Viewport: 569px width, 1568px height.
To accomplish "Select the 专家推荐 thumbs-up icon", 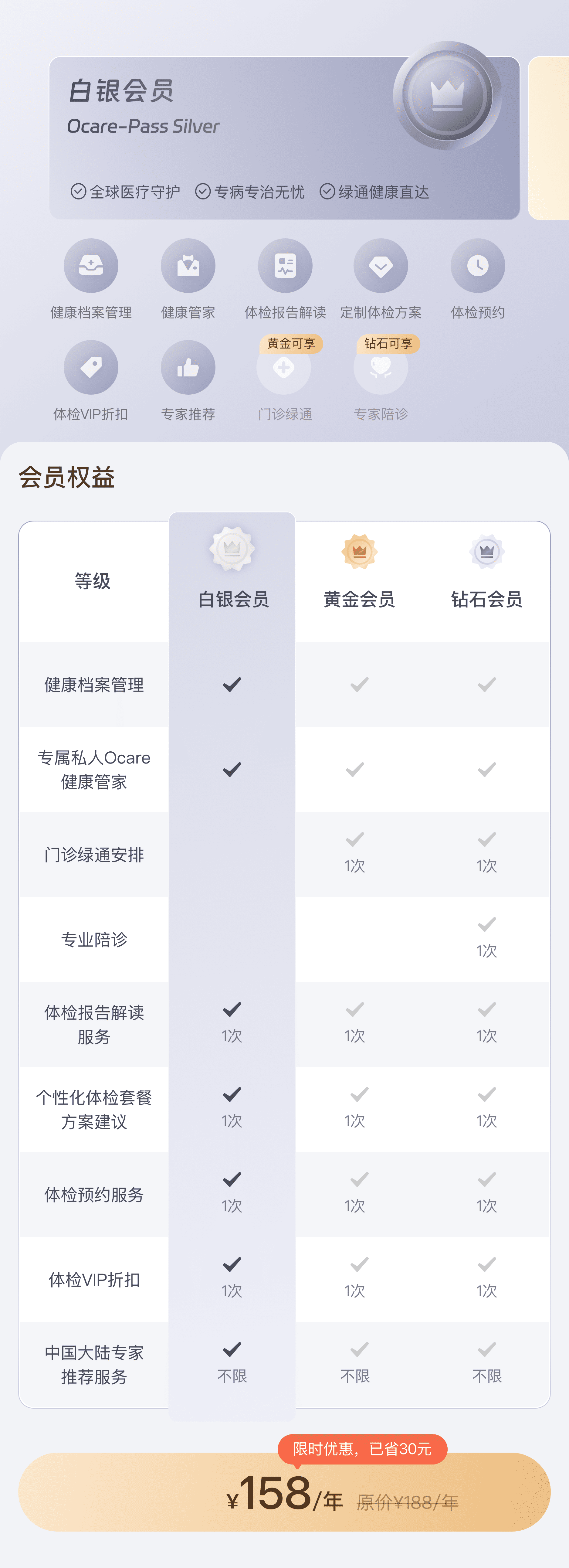I will click(188, 366).
